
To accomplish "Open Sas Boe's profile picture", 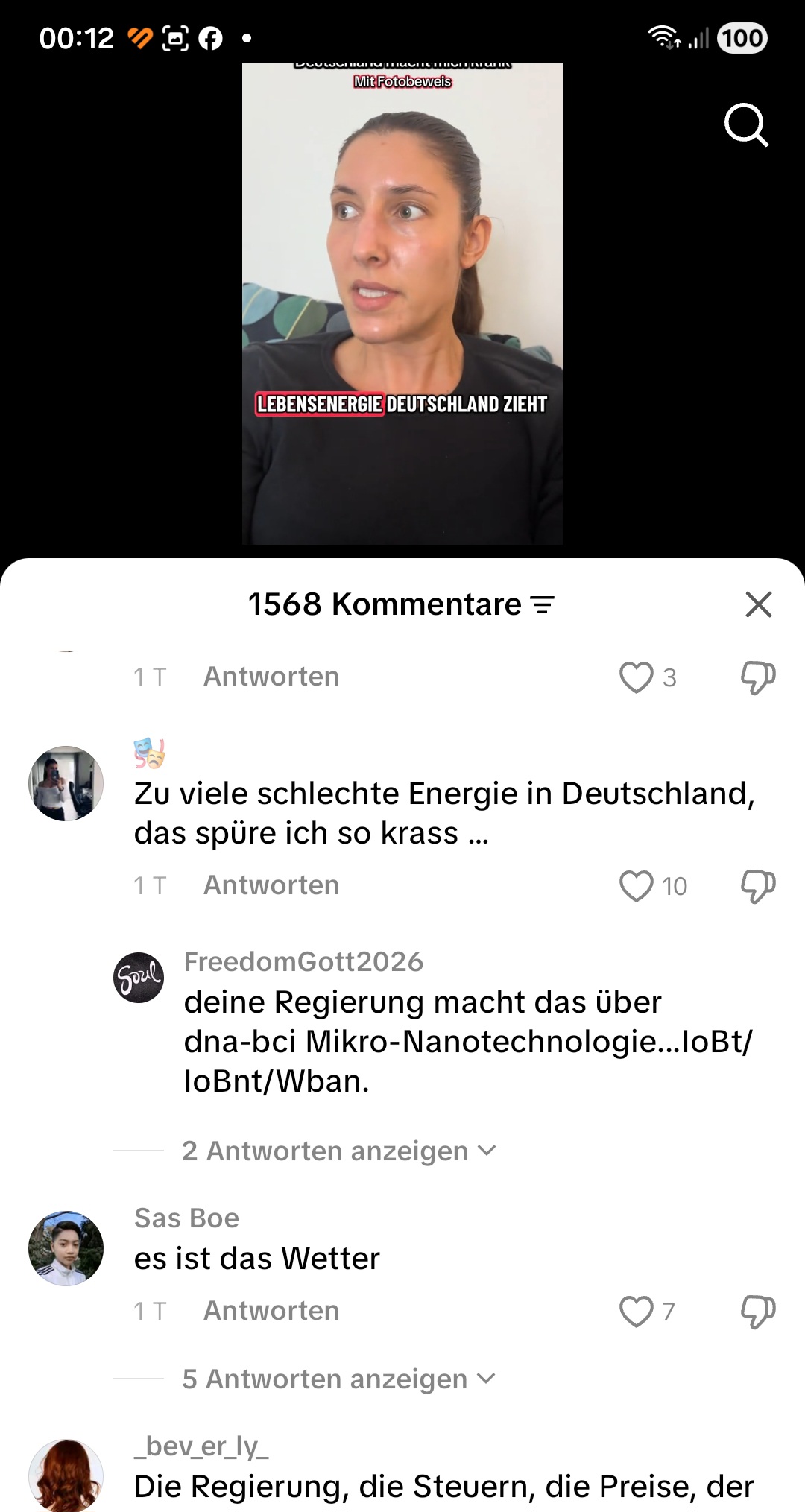I will point(66,1248).
